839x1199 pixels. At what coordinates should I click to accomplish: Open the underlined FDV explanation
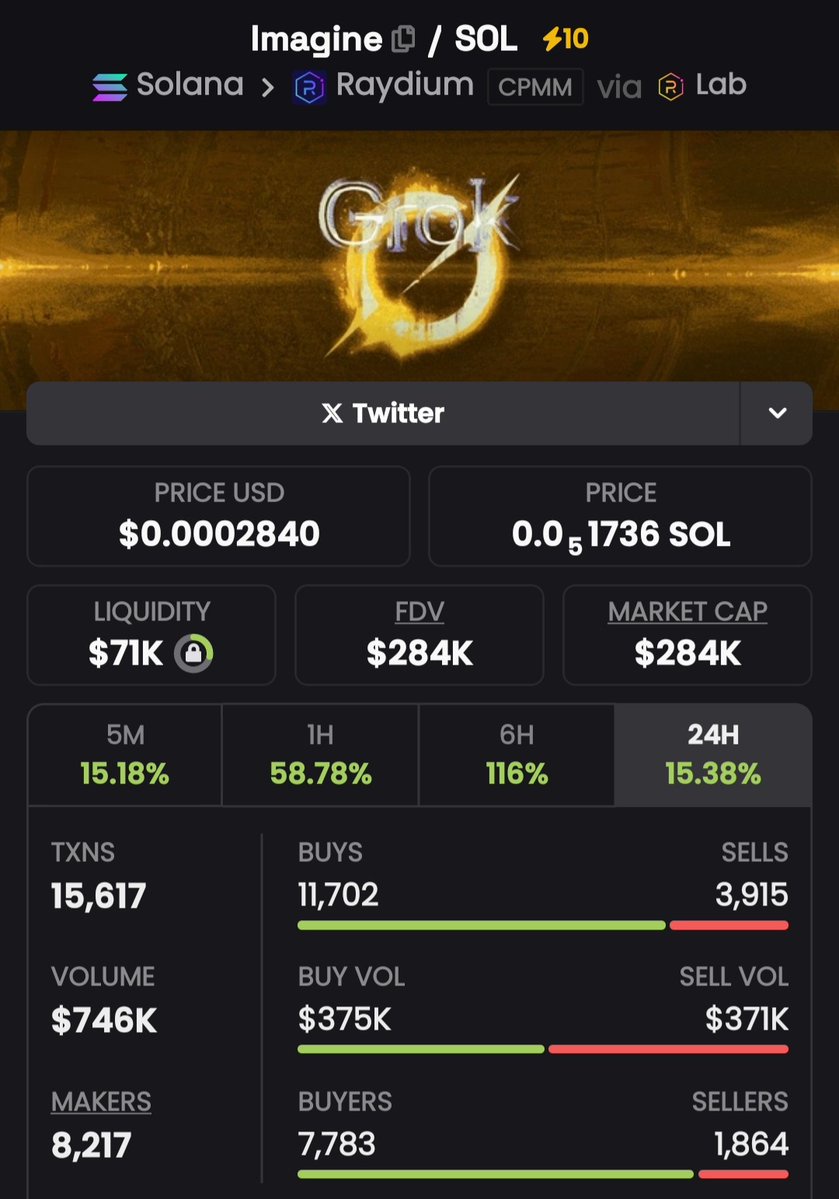click(x=419, y=612)
